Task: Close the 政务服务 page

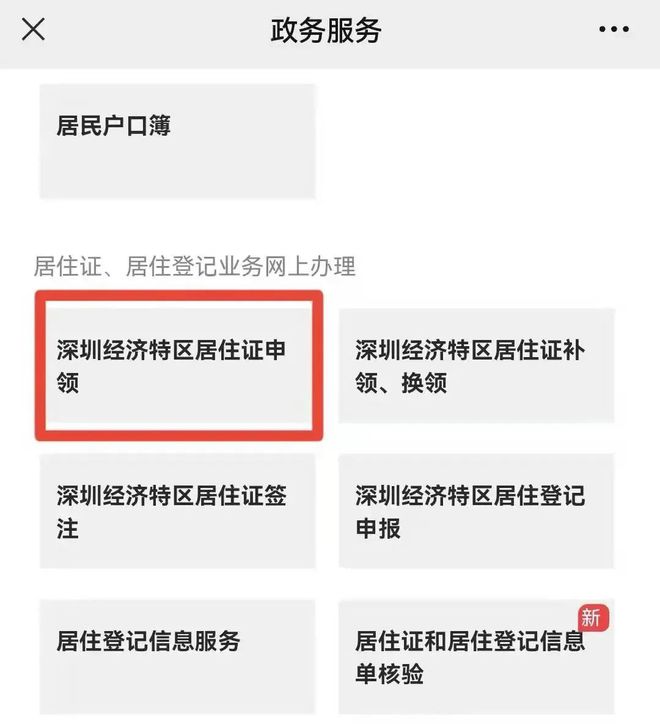Action: click(x=33, y=29)
